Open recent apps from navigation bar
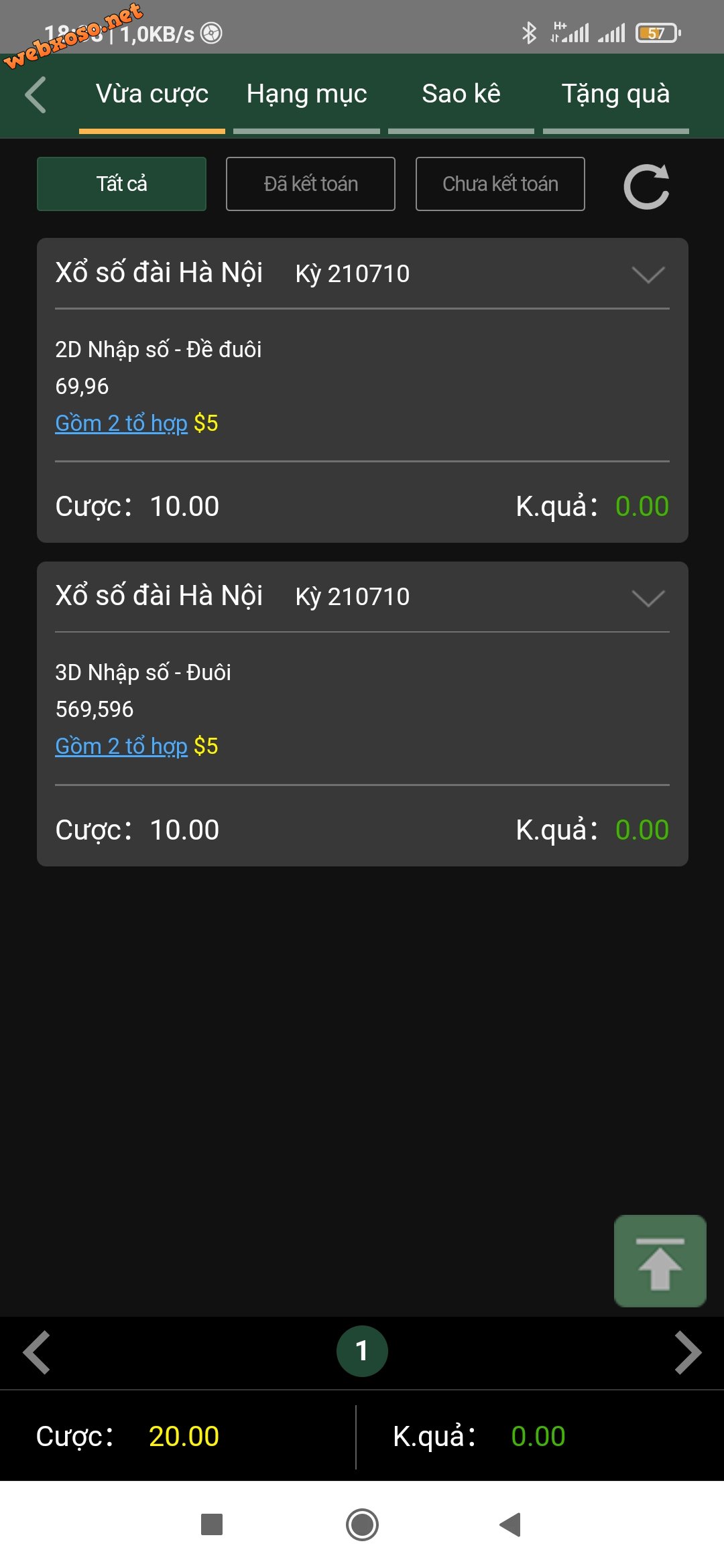The width and height of the screenshot is (724, 1568). coord(212,1524)
